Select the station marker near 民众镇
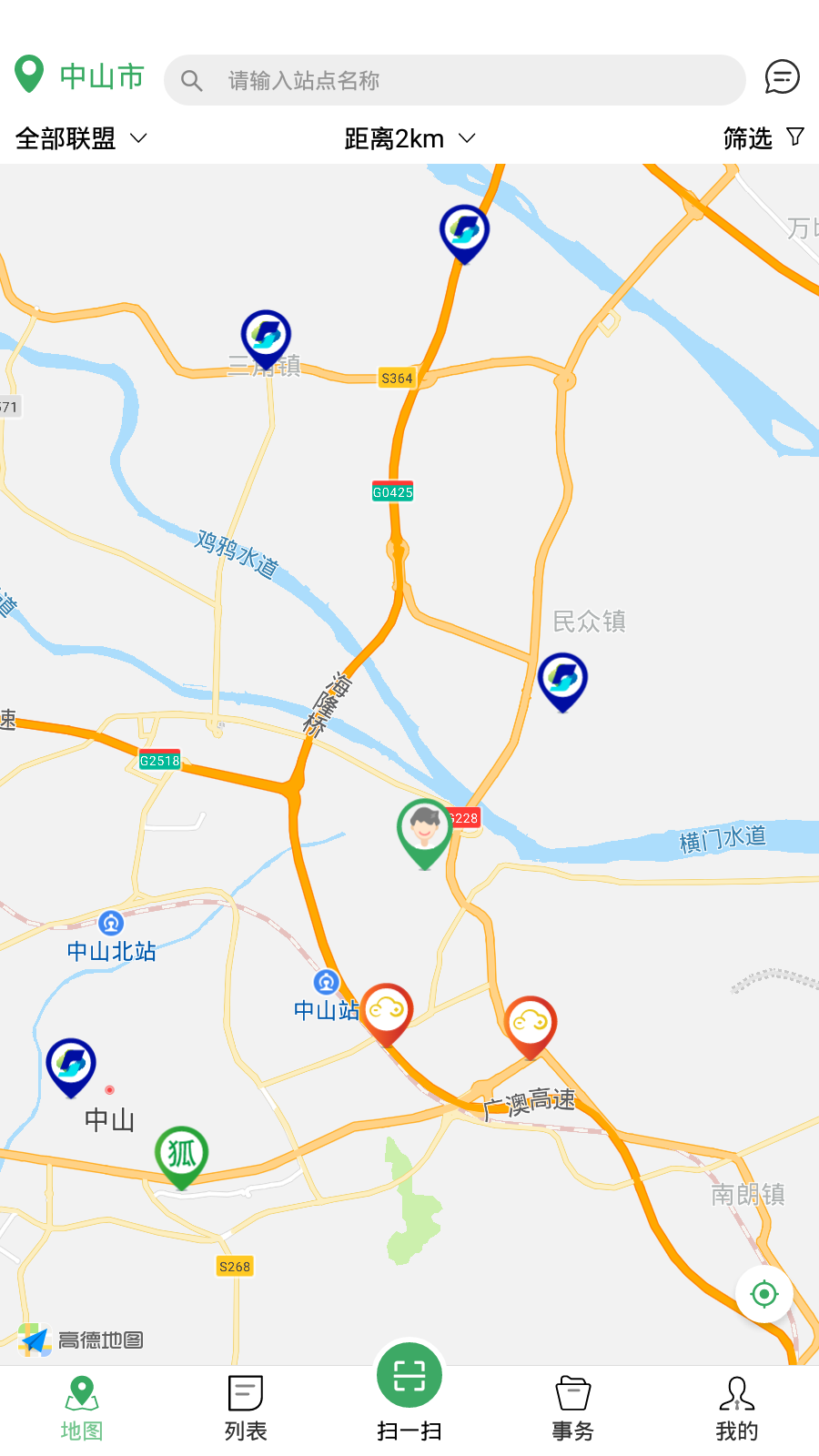The height and width of the screenshot is (1456, 819). tap(562, 679)
